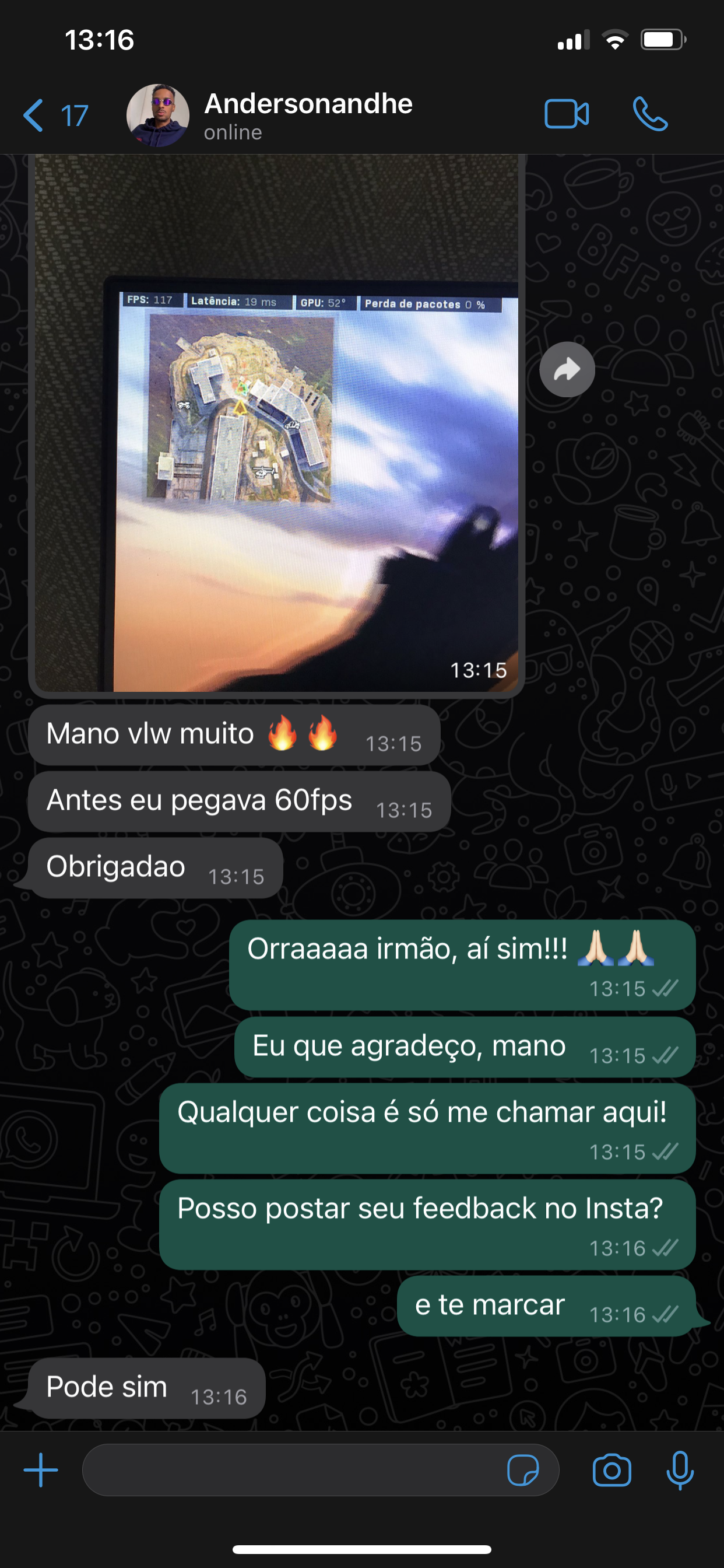Open the attachment plus menu
Image resolution: width=724 pixels, height=1568 pixels.
pos(41,1469)
